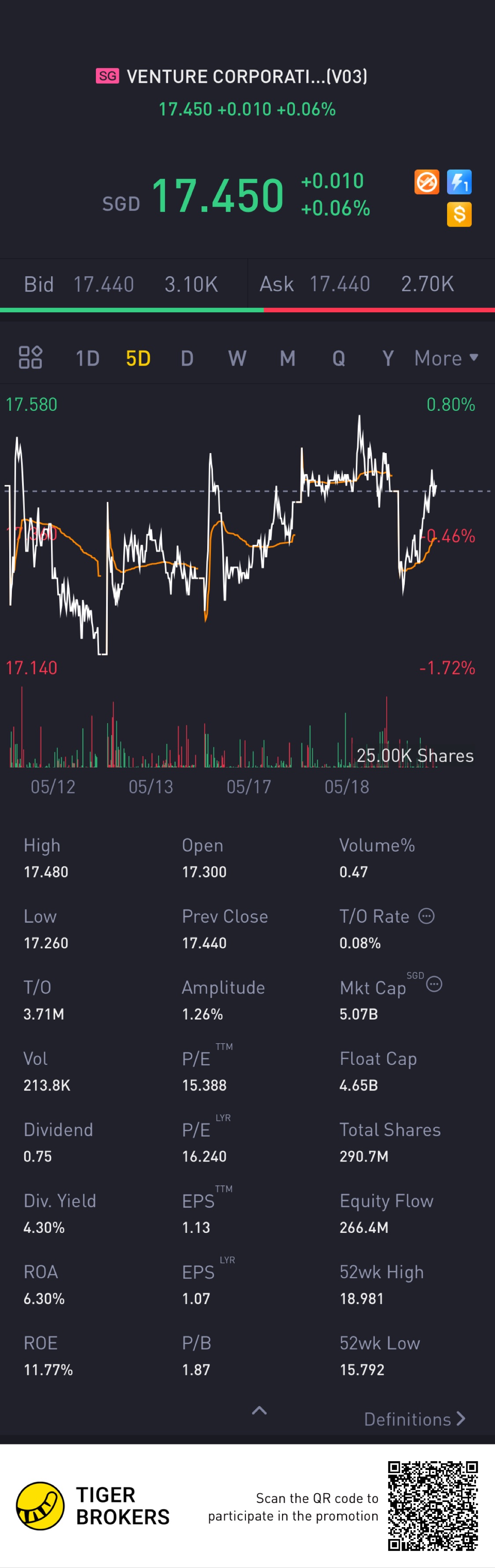Show the daily D candlestick chart

click(187, 358)
